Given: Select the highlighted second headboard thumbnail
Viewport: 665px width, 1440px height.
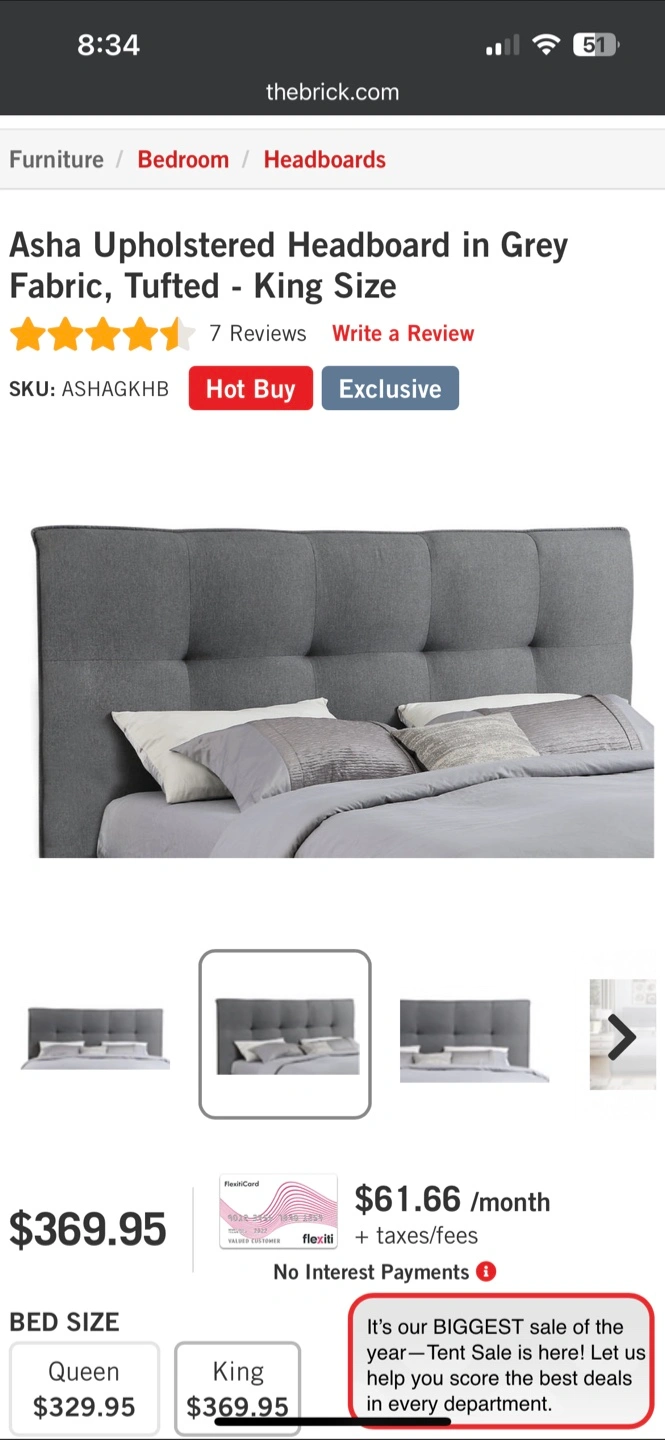Looking at the screenshot, I should [x=285, y=1034].
